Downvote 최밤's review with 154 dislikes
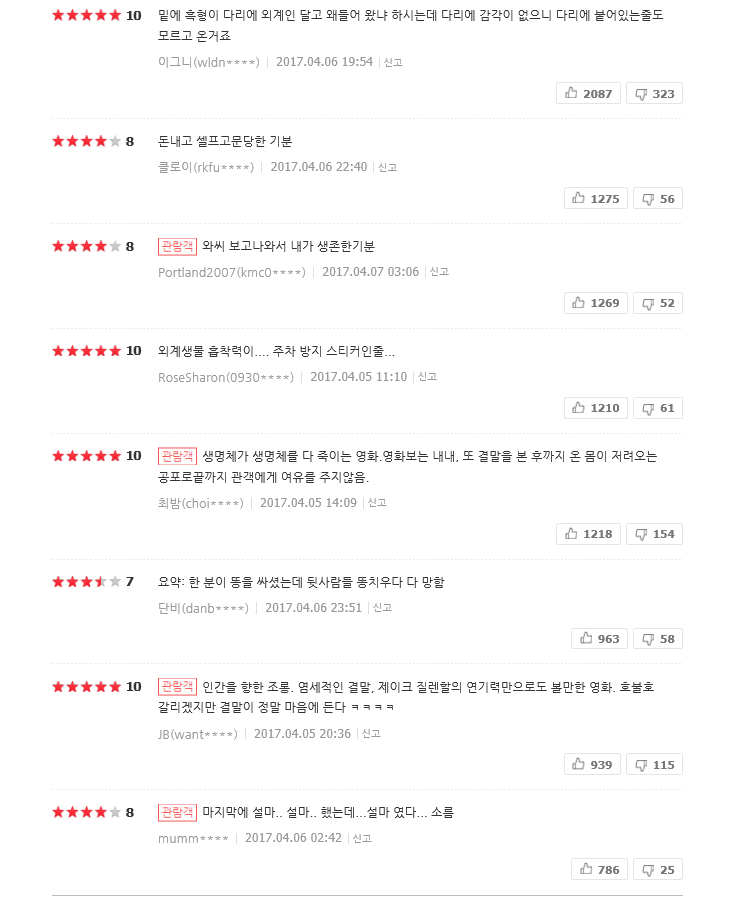Screen dimensions: 729x897 click(x=654, y=534)
